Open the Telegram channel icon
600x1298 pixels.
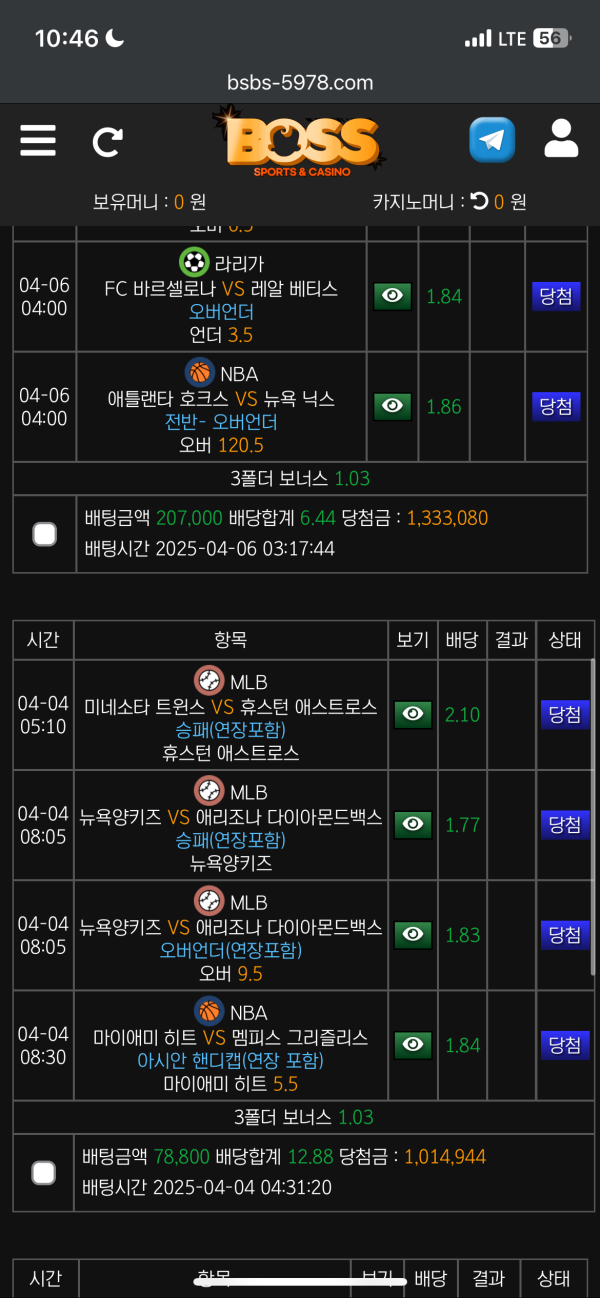pos(492,140)
